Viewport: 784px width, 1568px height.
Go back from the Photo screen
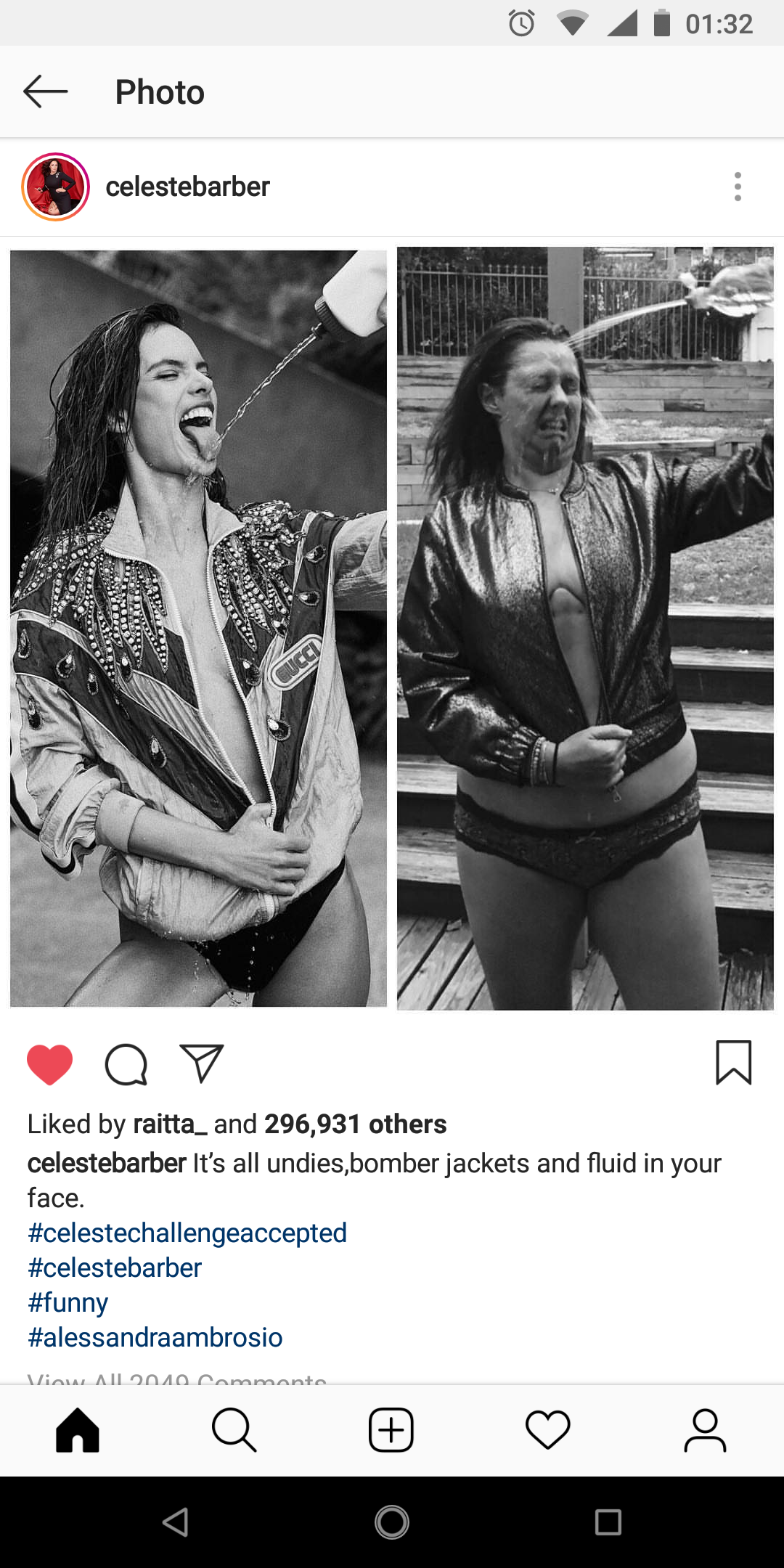45,91
